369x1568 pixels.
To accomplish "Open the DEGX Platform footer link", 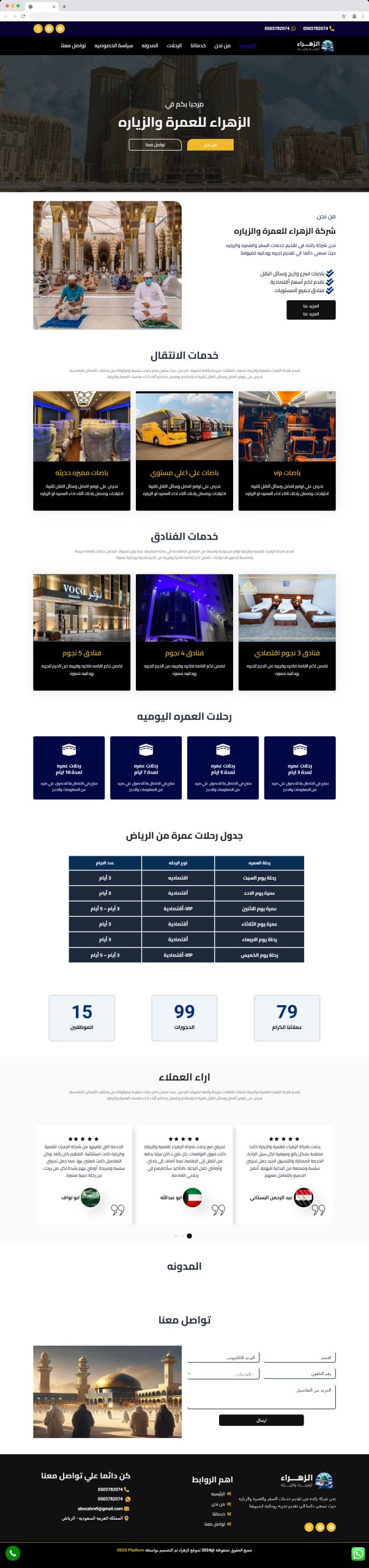I will pos(130,1550).
